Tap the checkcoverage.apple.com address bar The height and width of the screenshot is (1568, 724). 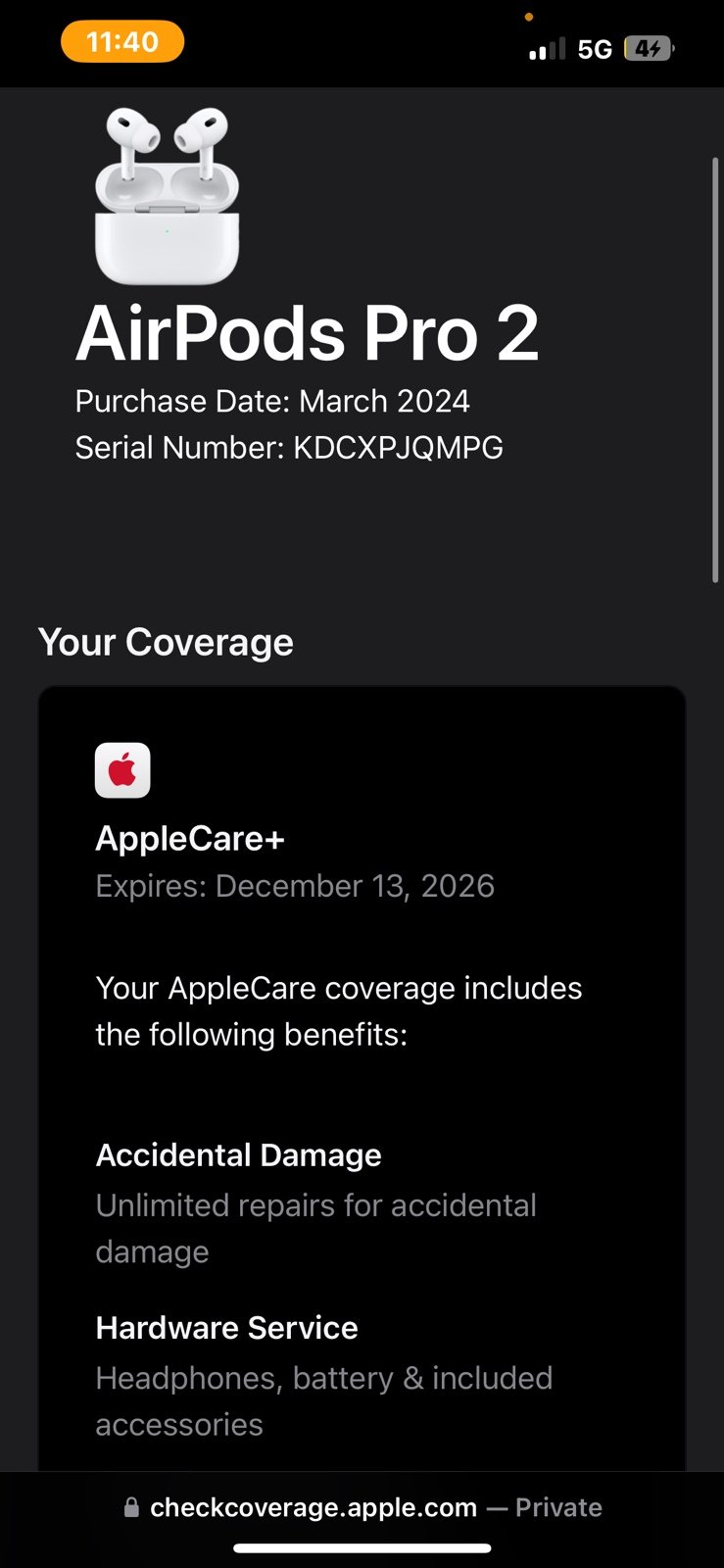coord(362,1507)
